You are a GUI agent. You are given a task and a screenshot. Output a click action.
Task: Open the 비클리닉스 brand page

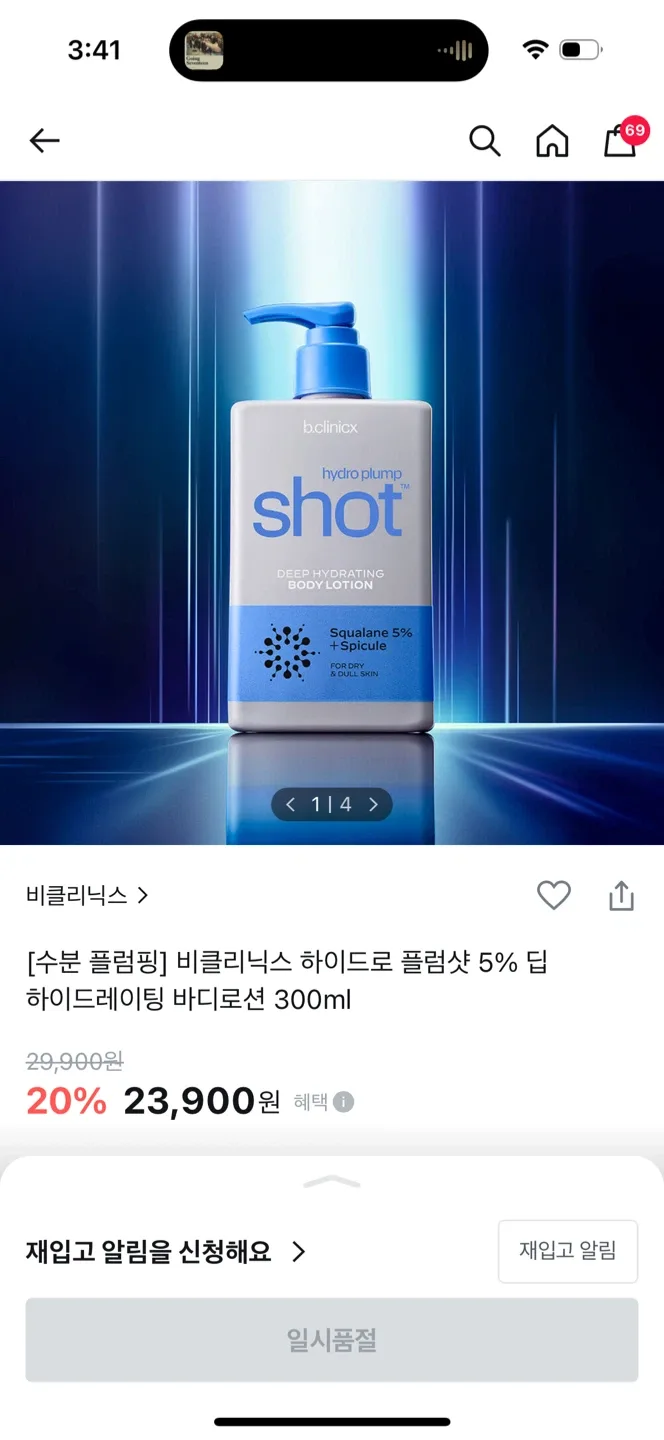(x=87, y=895)
